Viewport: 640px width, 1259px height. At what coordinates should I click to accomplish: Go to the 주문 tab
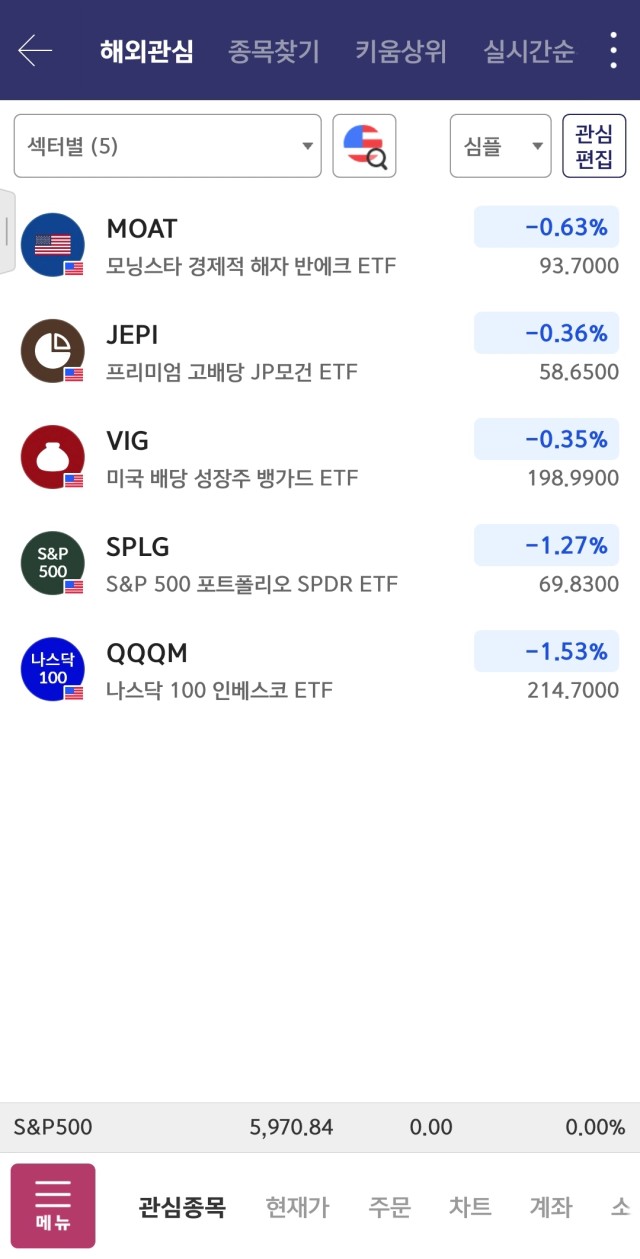389,1207
